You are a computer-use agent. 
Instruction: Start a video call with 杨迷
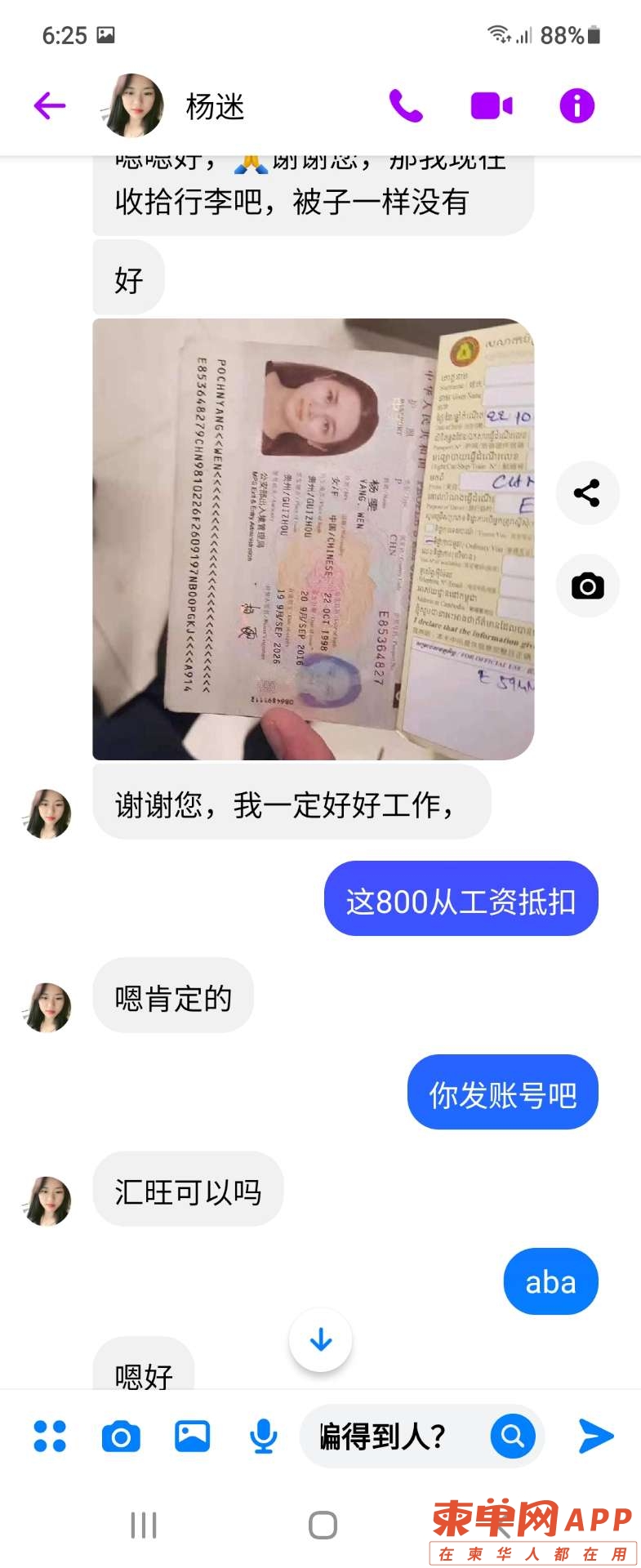tap(492, 105)
